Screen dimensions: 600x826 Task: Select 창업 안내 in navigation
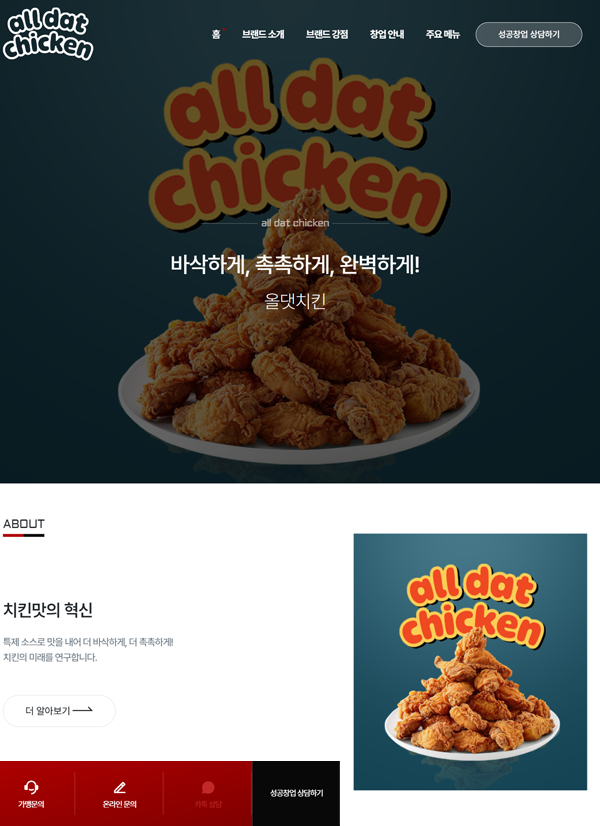387,34
